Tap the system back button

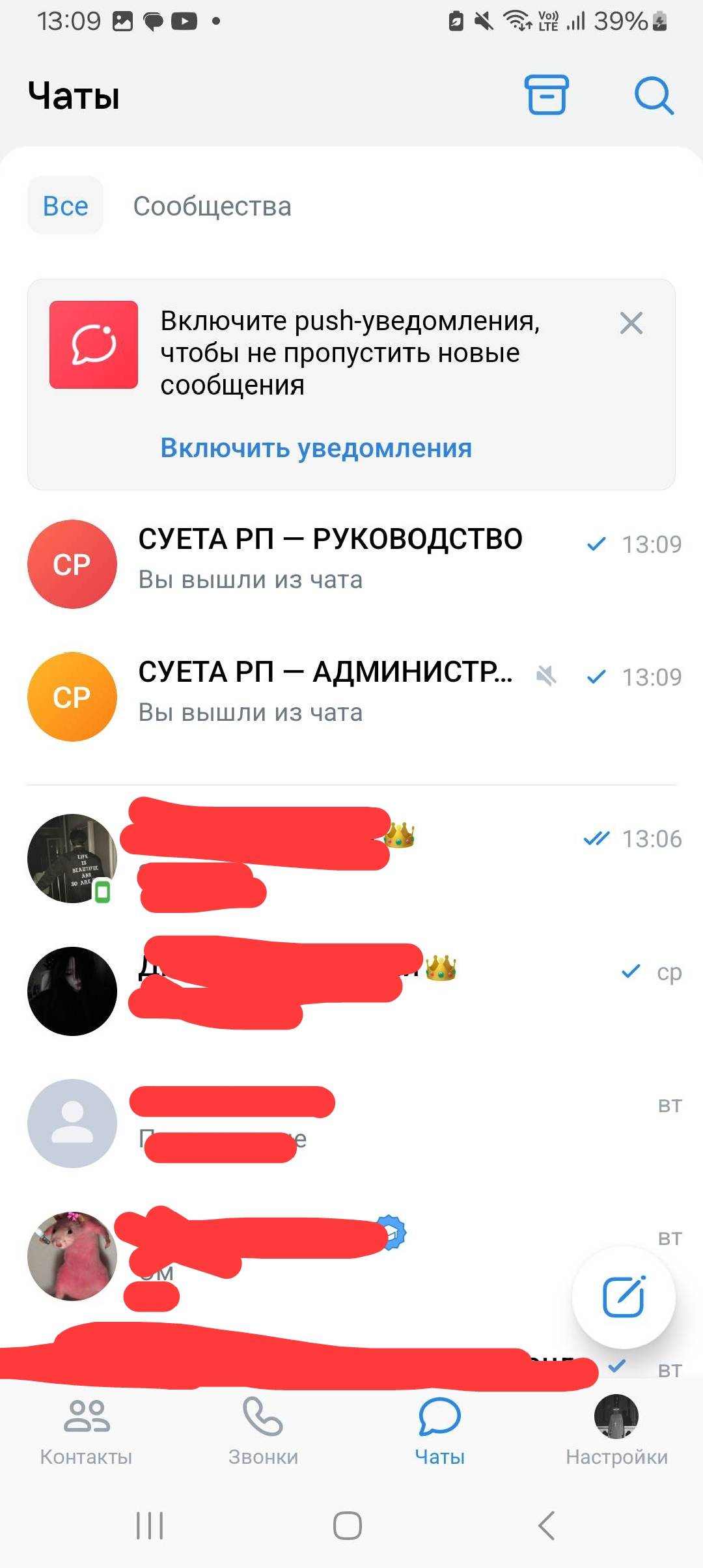point(547,1525)
